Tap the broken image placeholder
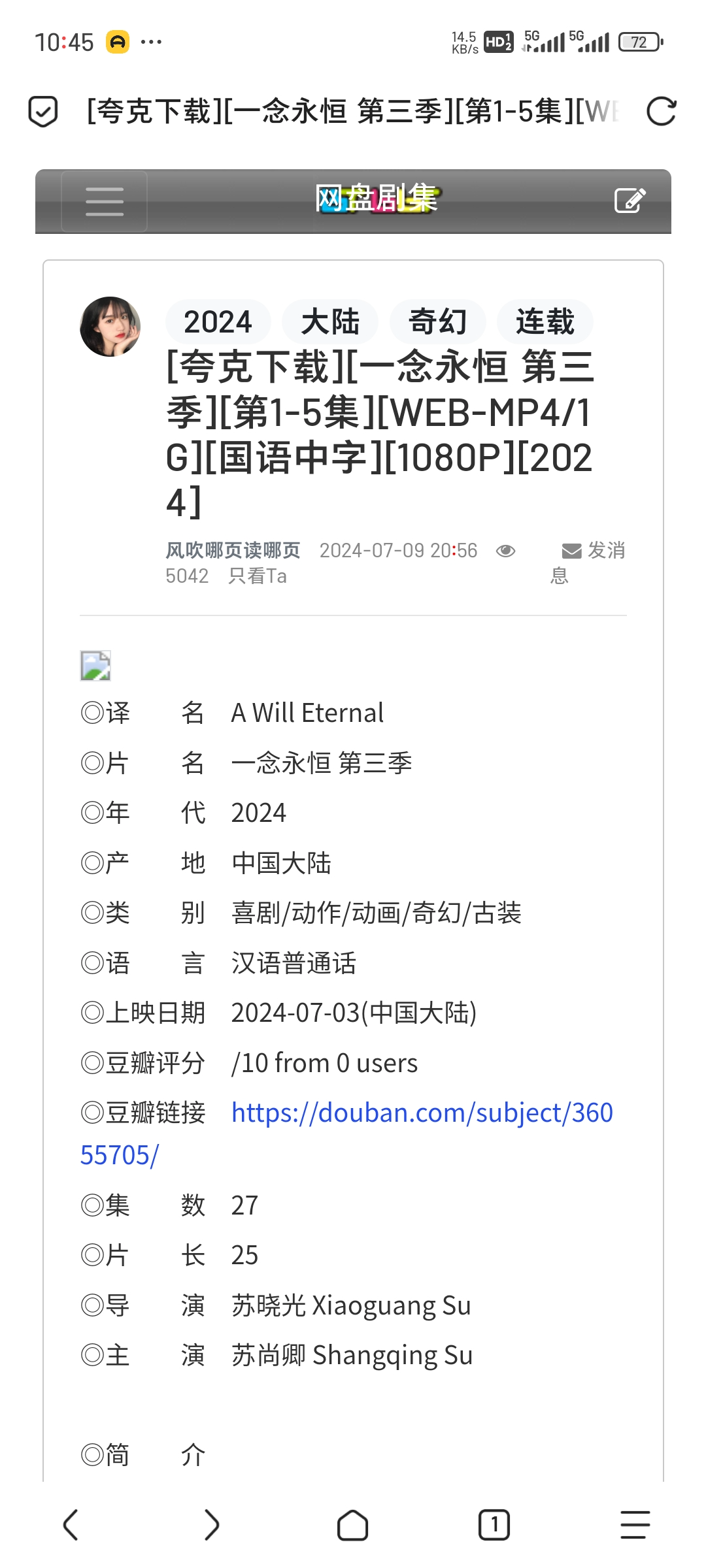The height and width of the screenshot is (1568, 706). click(x=95, y=666)
